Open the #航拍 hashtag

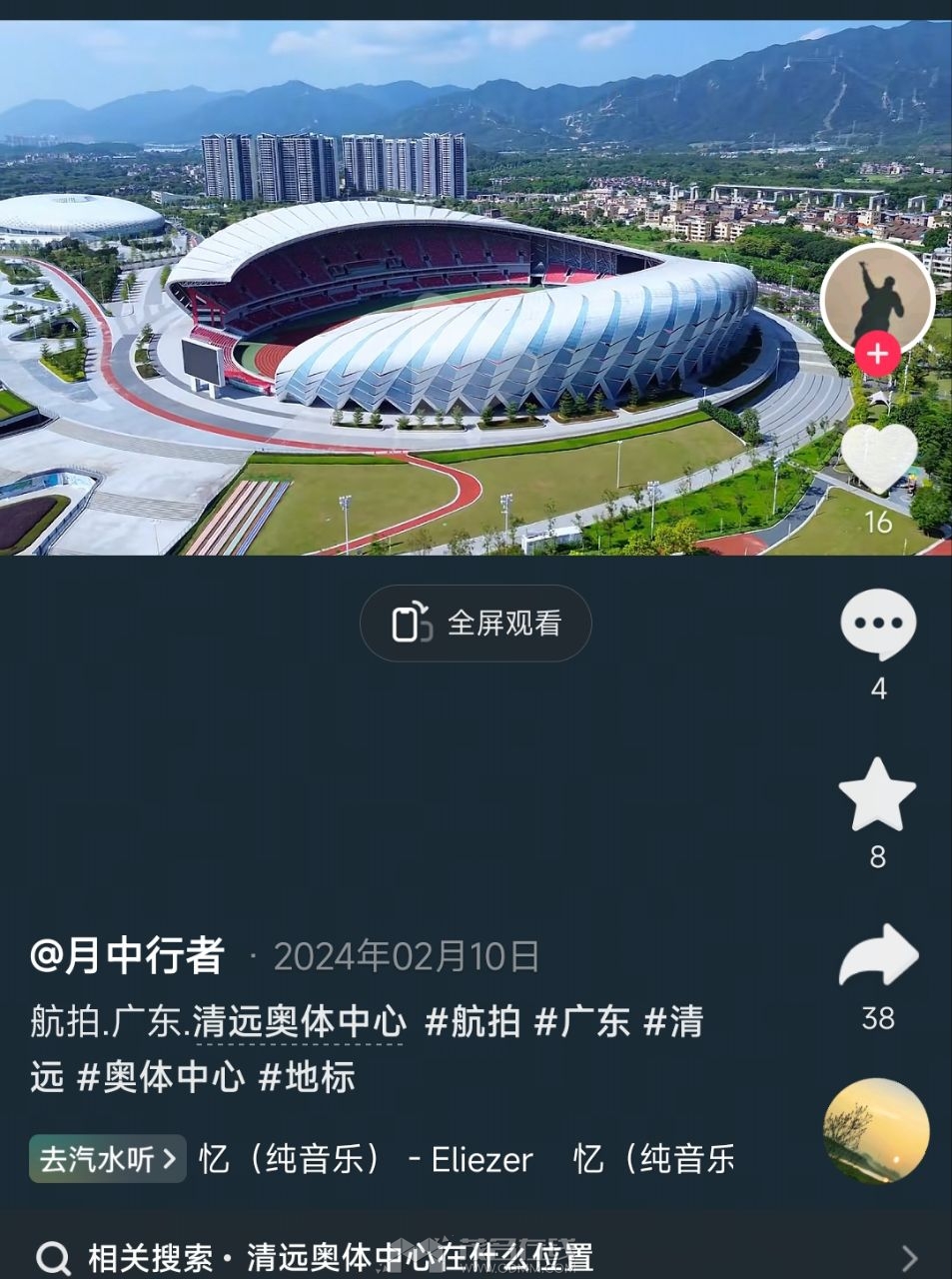coord(473,1022)
